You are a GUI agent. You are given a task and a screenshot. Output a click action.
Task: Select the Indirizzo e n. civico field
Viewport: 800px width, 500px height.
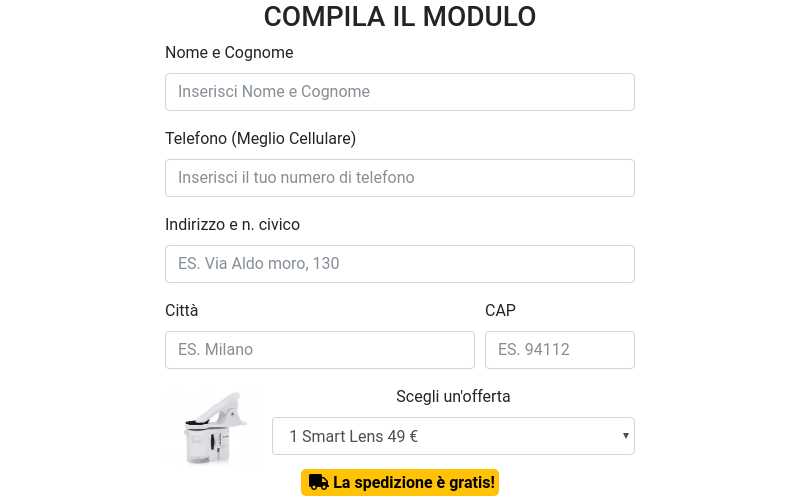399,264
